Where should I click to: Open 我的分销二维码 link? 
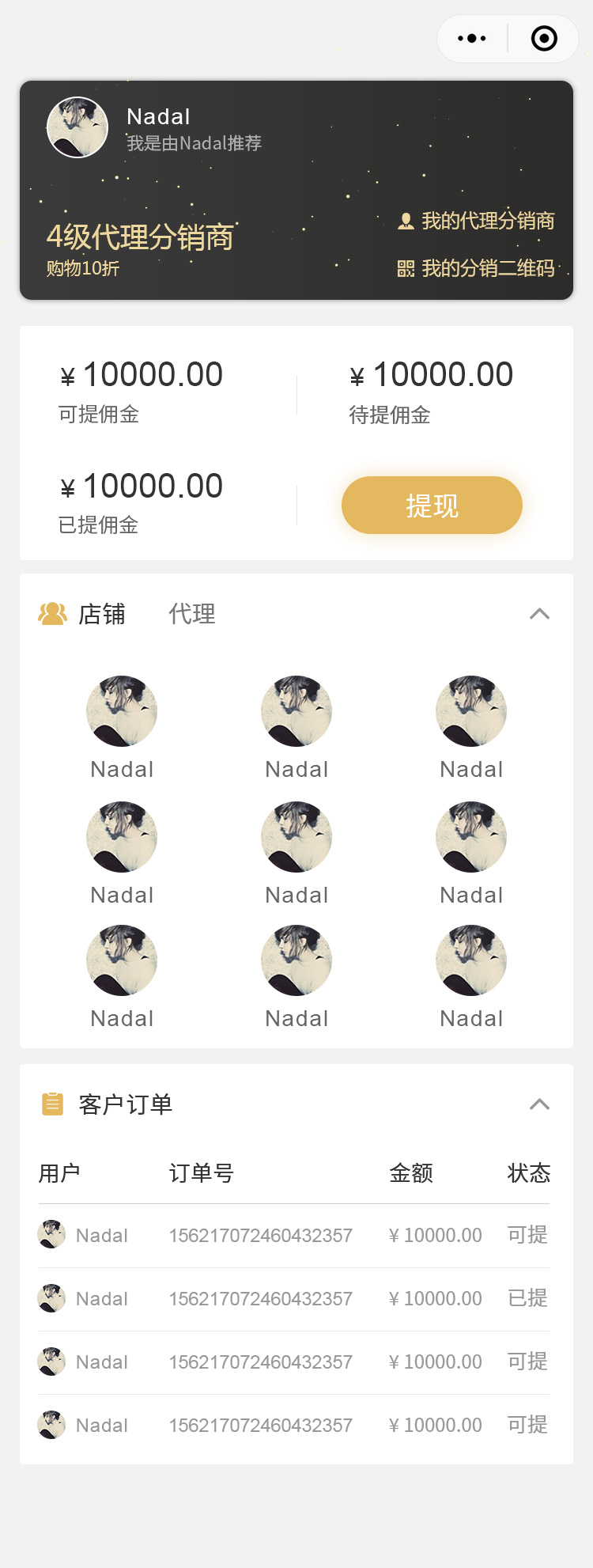coord(476,268)
